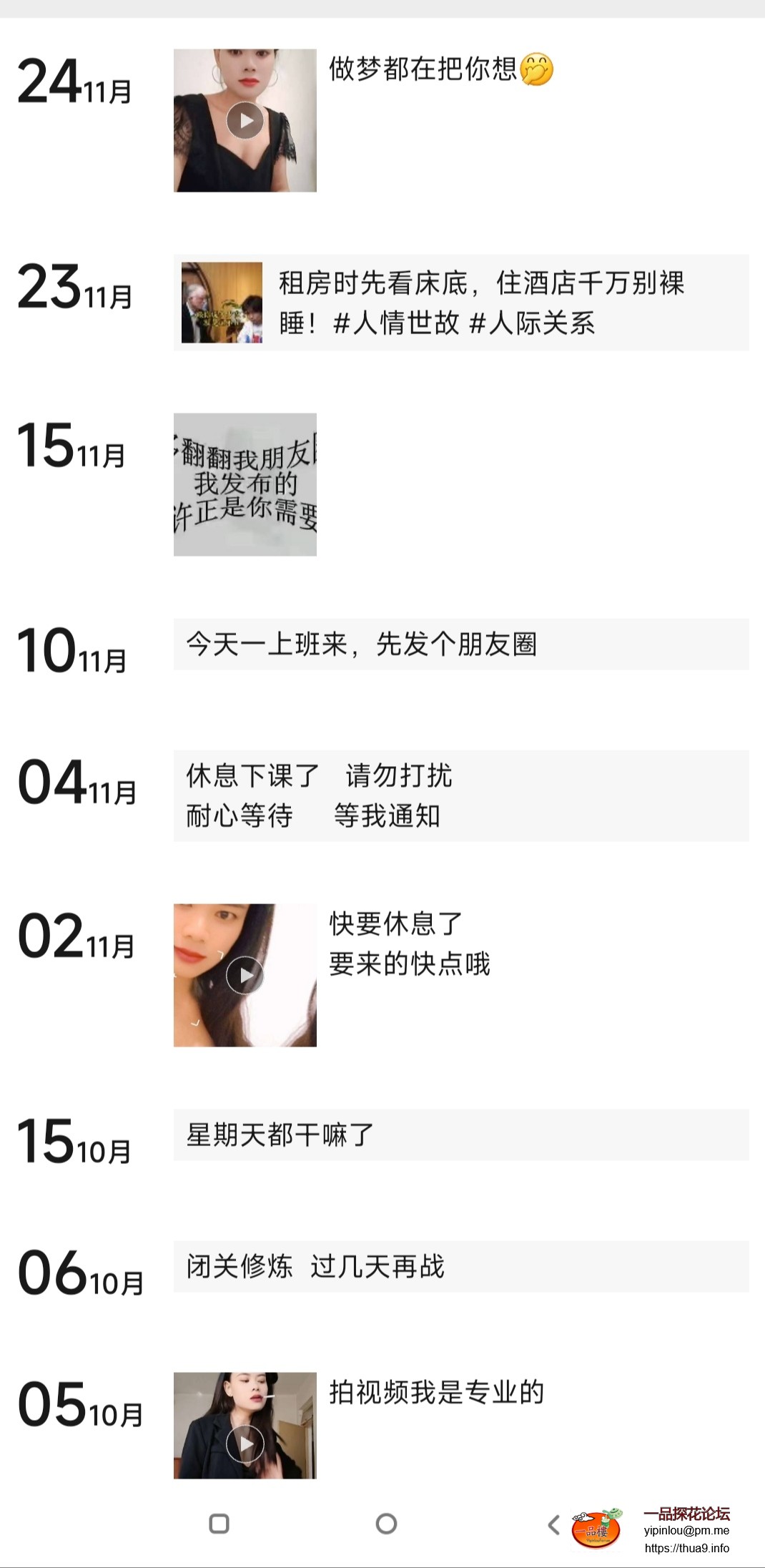Open recent apps from navigation bar
This screenshot has width=765, height=1568.
click(219, 1524)
